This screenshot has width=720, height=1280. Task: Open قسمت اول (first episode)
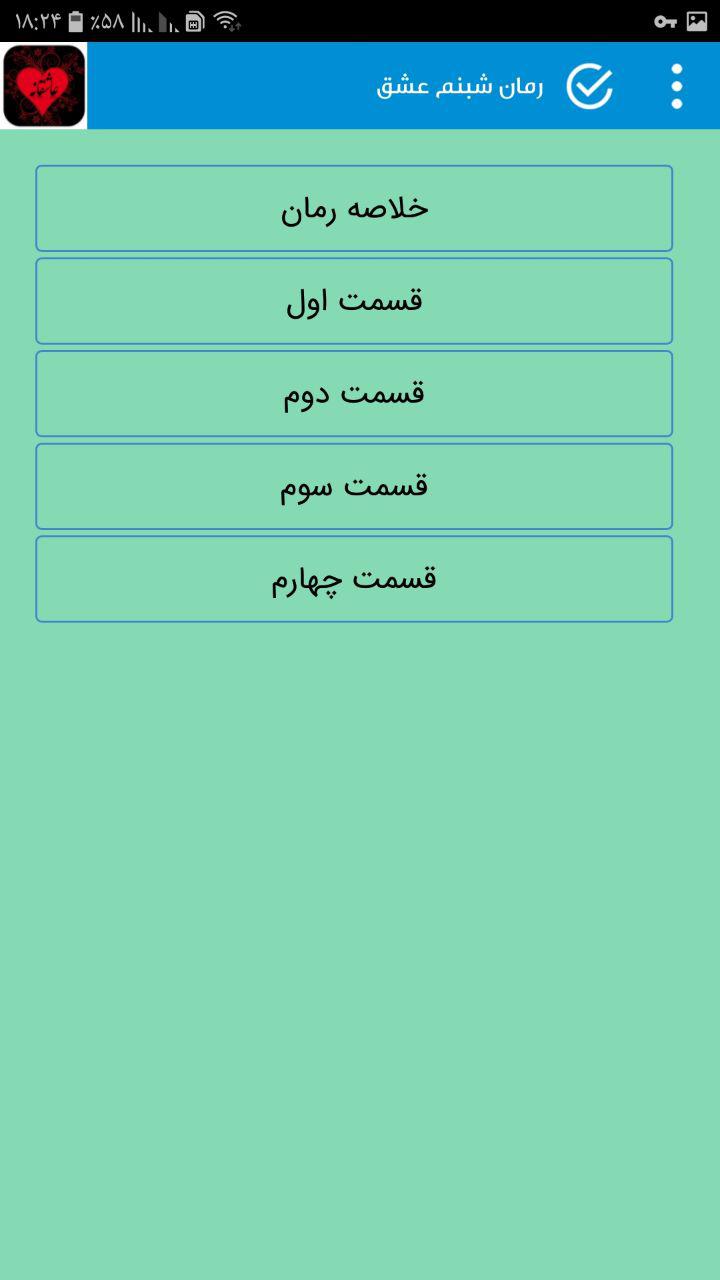click(x=354, y=300)
